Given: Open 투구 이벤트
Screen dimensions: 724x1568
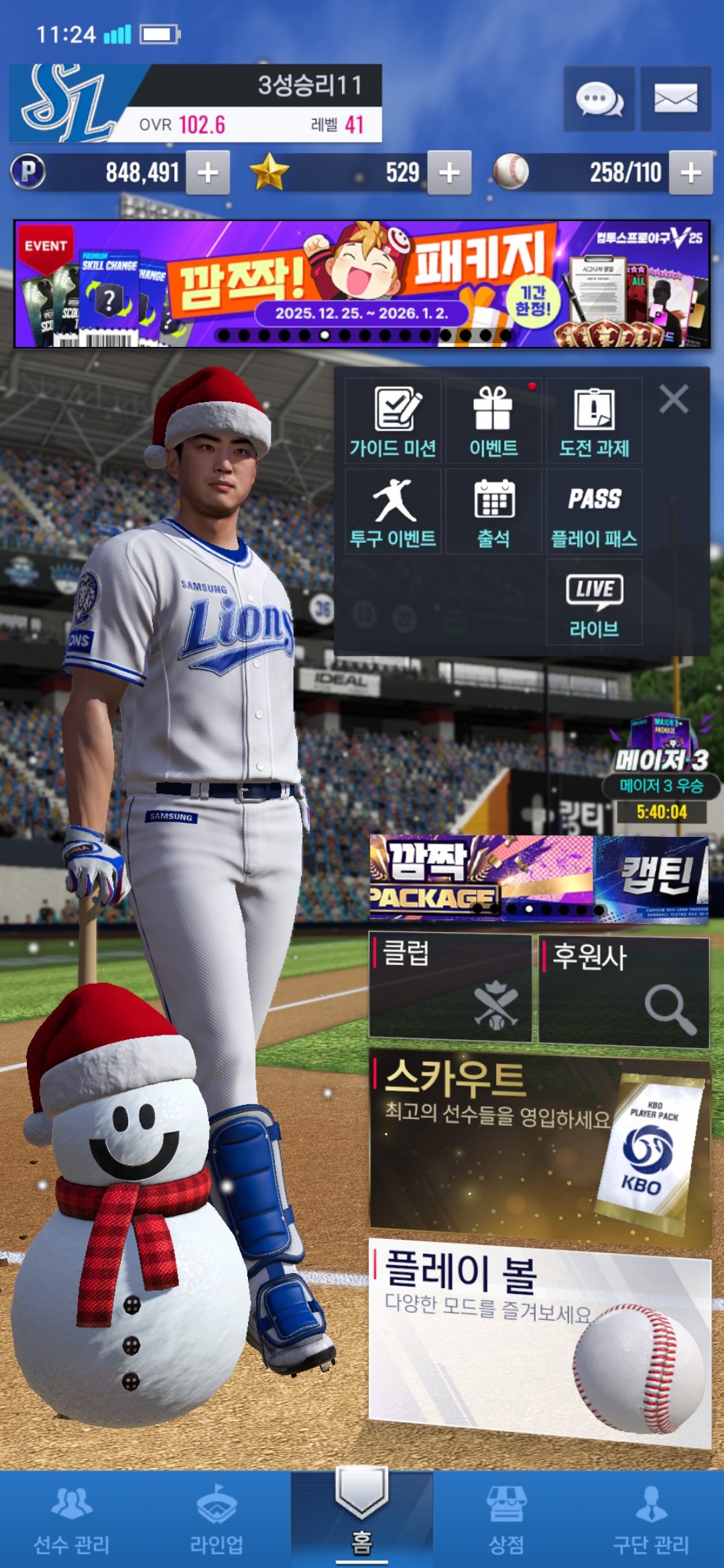Looking at the screenshot, I should (x=394, y=512).
